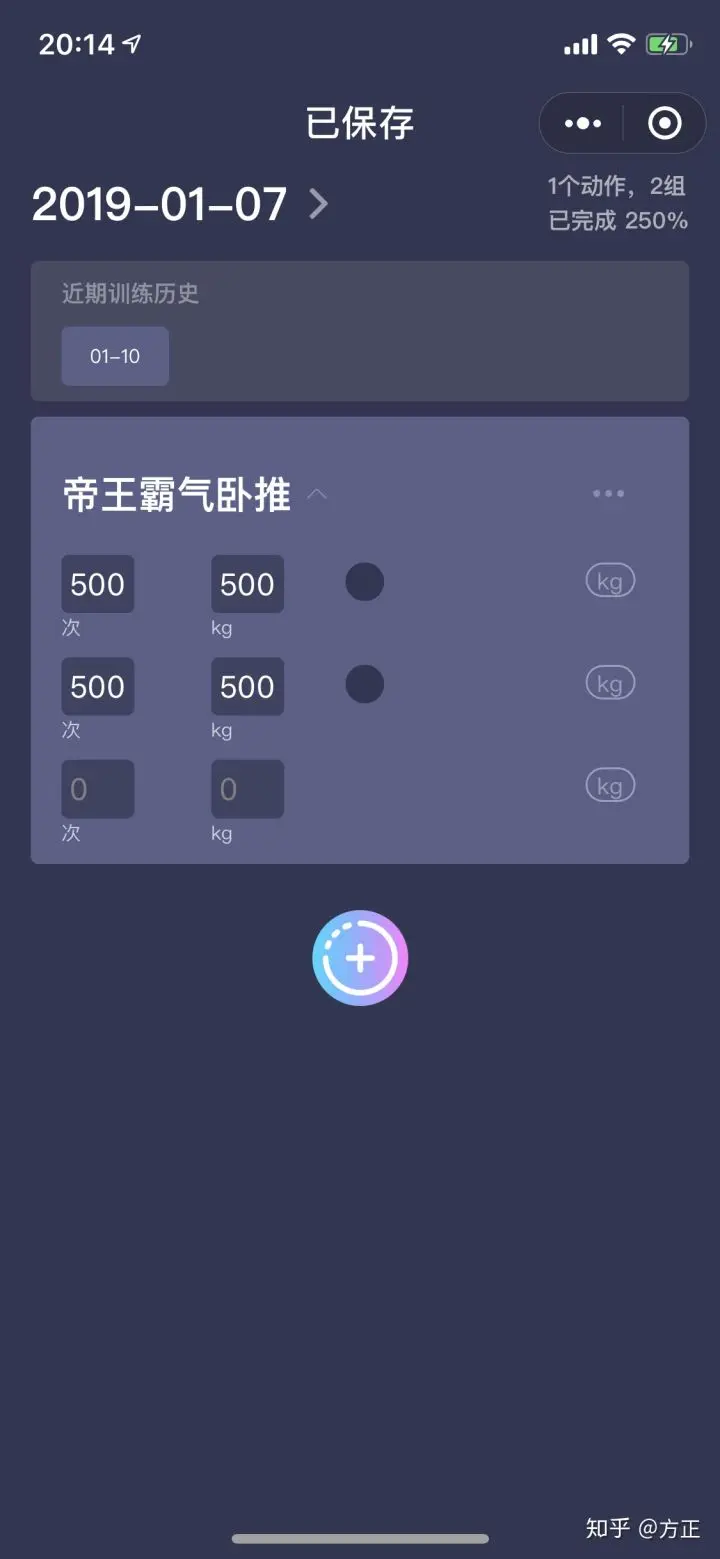
Task: Toggle completion dot for first set
Action: pyautogui.click(x=364, y=582)
